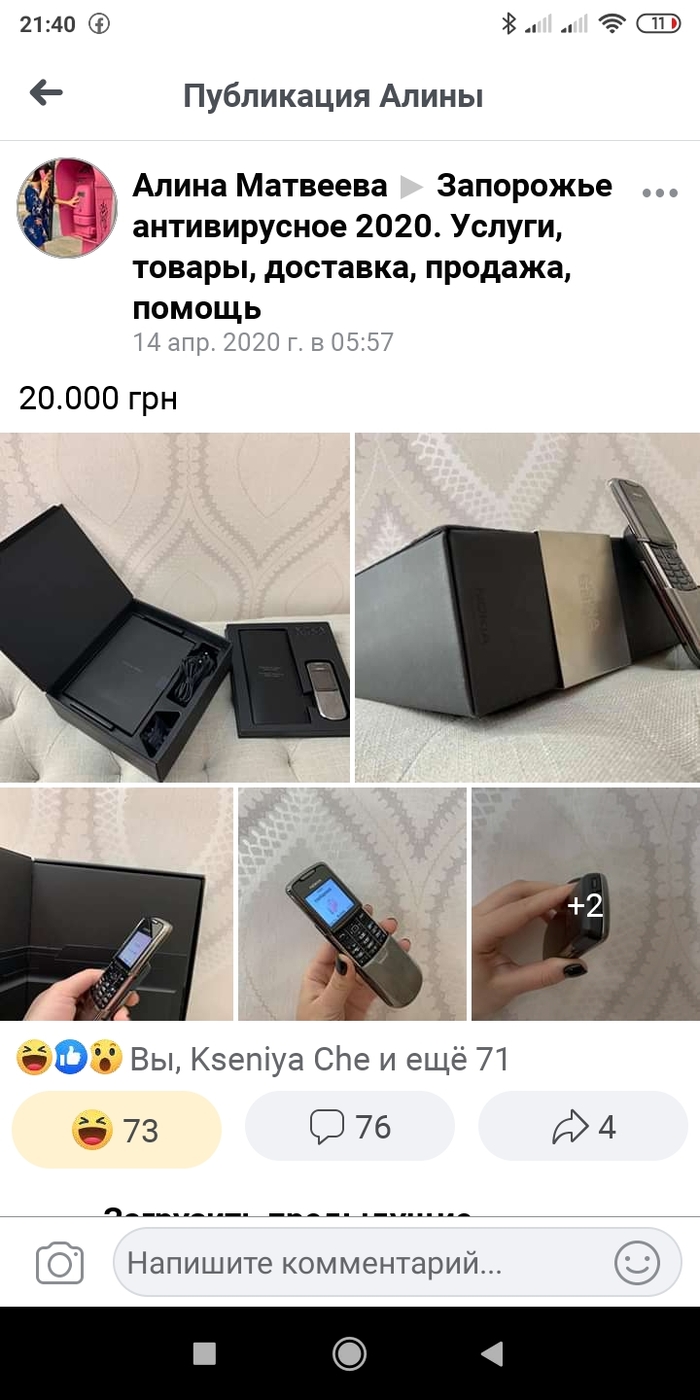The width and height of the screenshot is (700, 1400).
Task: View the photo of the open phone box
Action: pos(174,607)
